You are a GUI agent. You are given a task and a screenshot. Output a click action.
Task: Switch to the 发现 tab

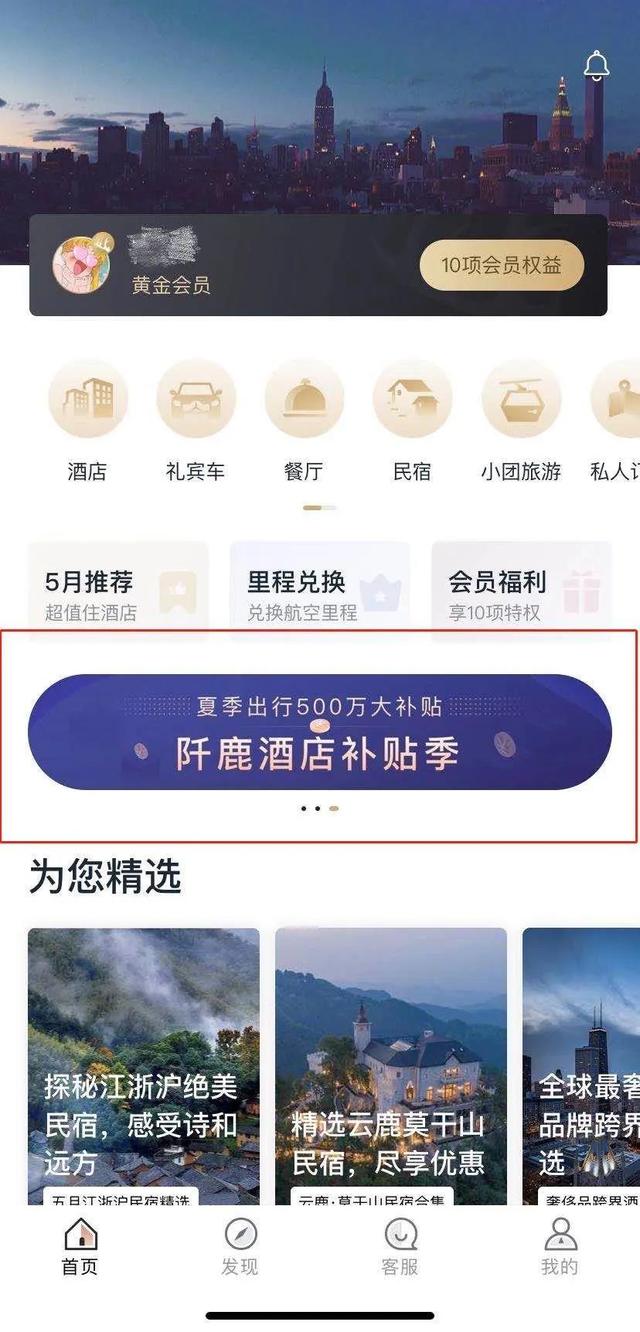(240, 1246)
